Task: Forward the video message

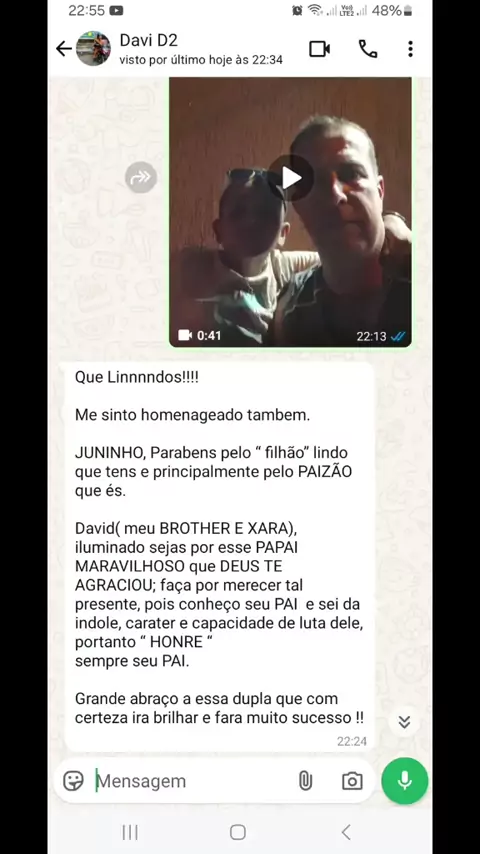Action: coord(141,177)
